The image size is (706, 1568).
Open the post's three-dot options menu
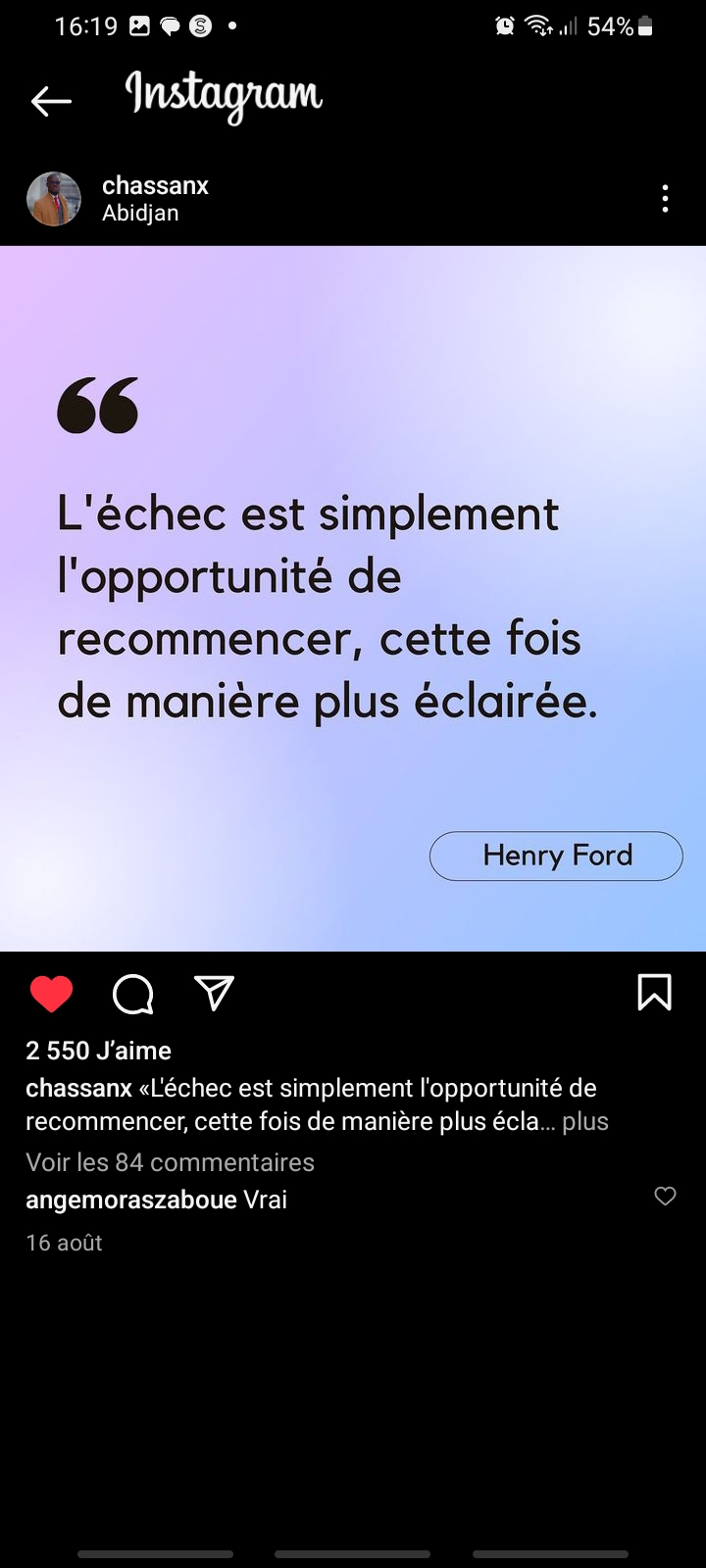click(665, 199)
